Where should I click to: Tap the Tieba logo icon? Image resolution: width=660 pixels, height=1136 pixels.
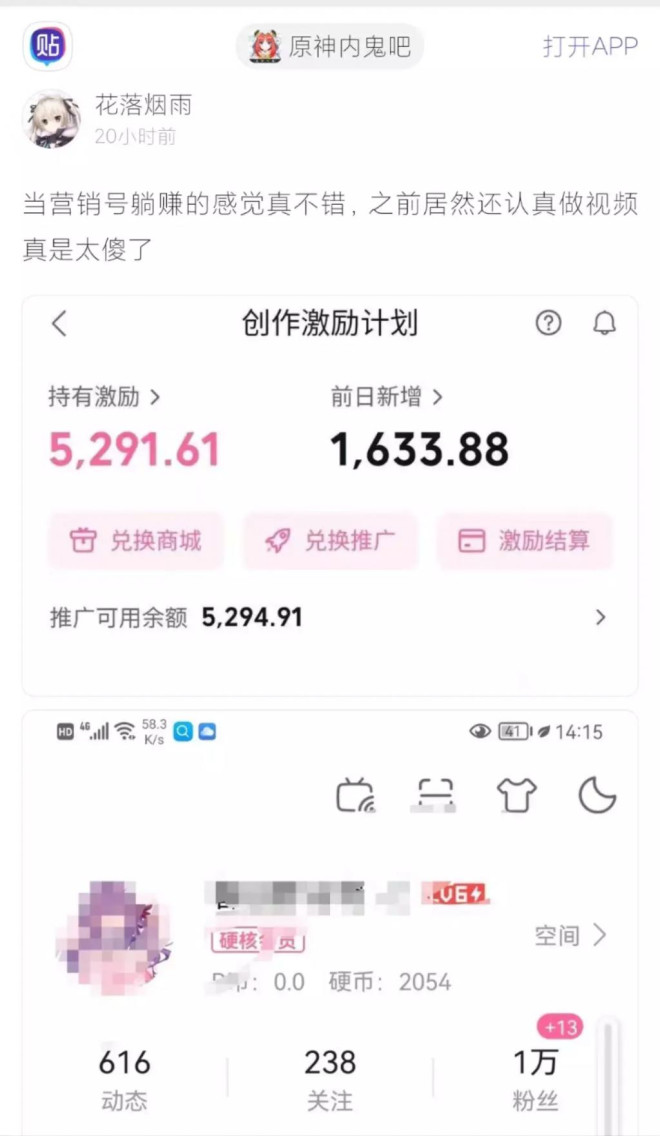(x=47, y=46)
